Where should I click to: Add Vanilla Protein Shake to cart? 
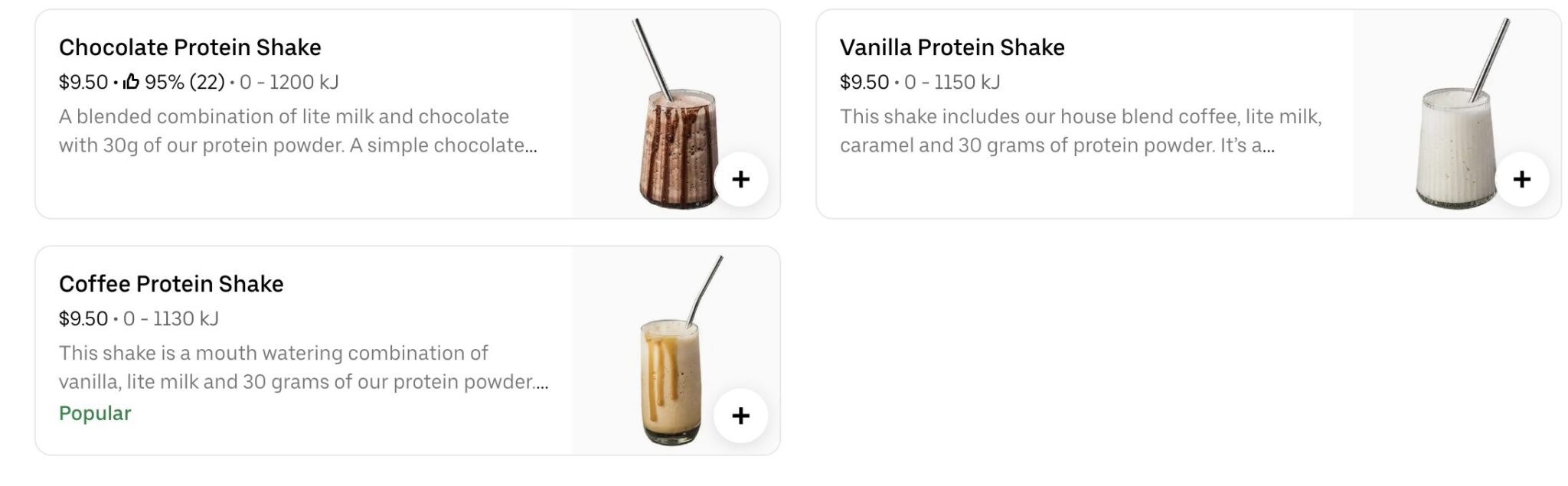point(1521,179)
